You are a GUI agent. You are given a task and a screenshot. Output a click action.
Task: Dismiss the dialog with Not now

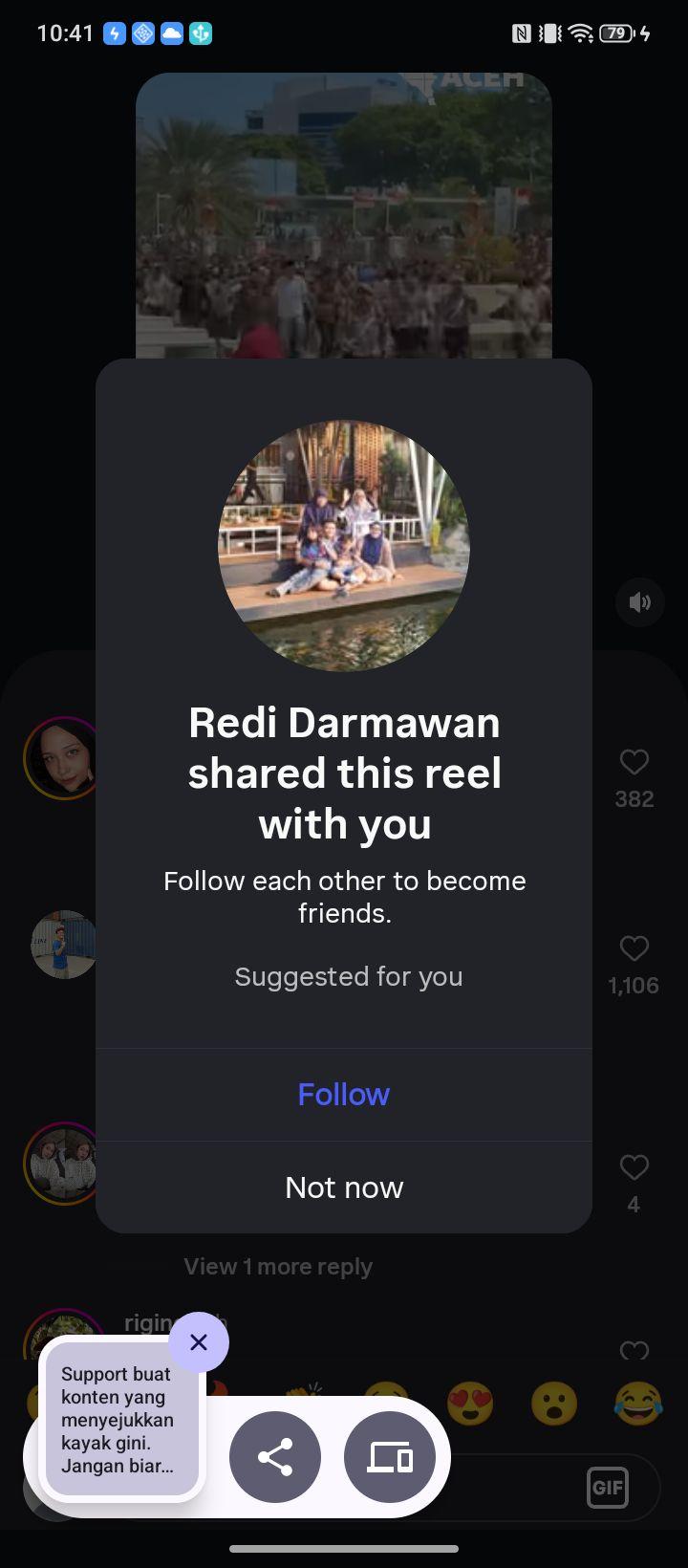click(x=344, y=1187)
